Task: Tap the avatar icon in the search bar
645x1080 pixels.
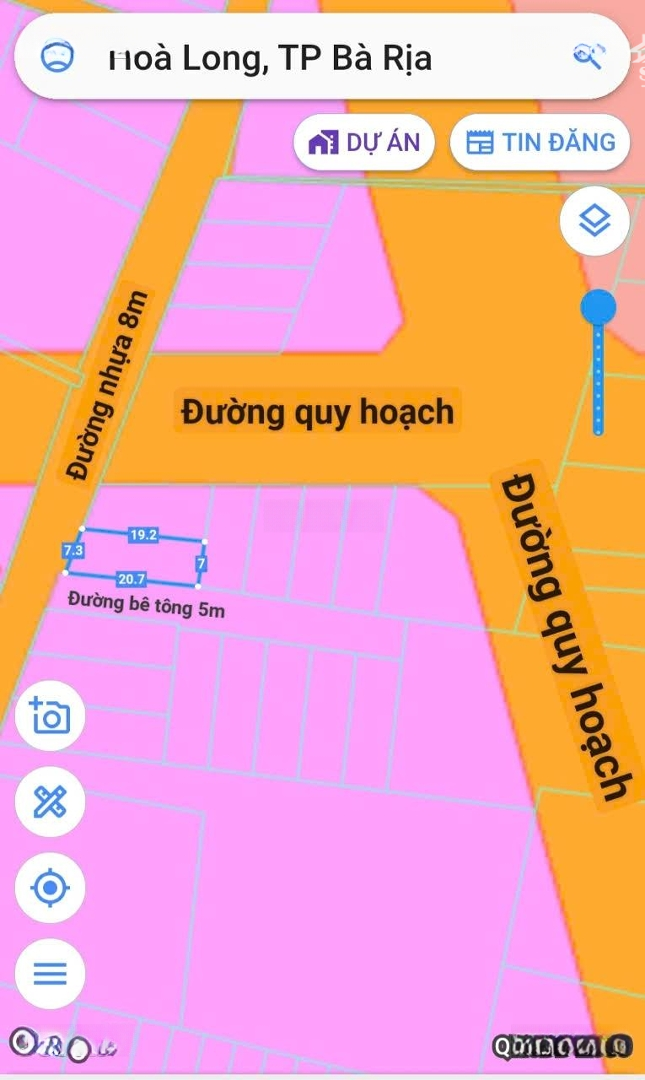Action: 57,56
